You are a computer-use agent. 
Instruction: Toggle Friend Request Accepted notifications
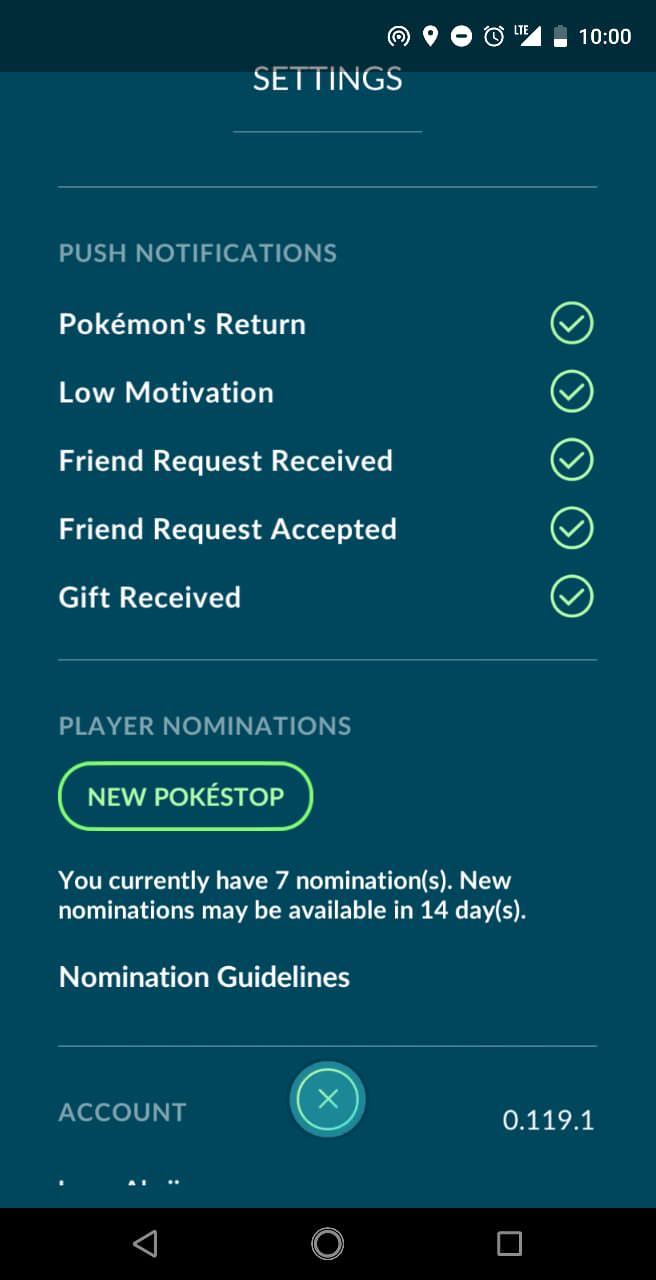(x=572, y=528)
